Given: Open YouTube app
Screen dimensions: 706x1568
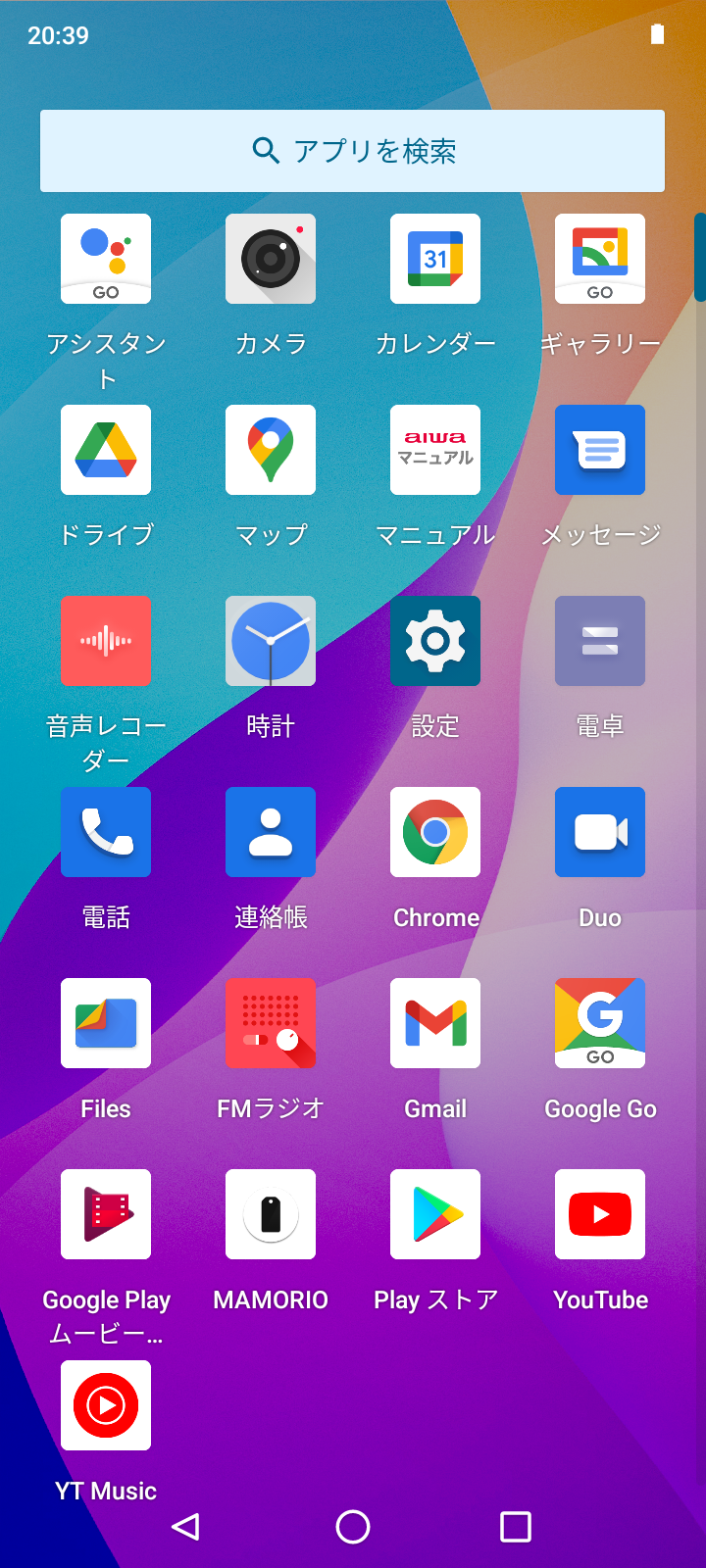Looking at the screenshot, I should point(600,1214).
